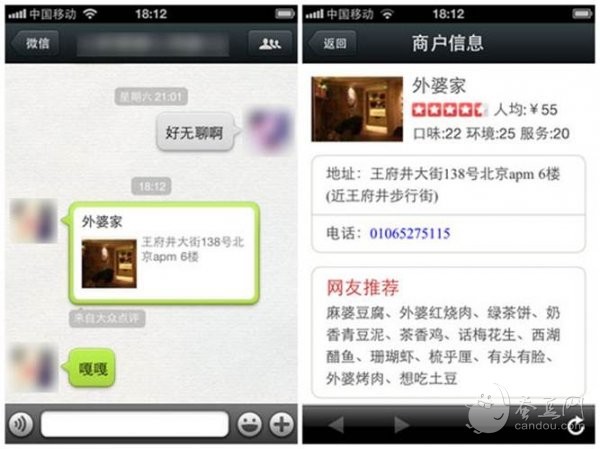
Task: Open the plus attachment menu
Action: [282, 424]
